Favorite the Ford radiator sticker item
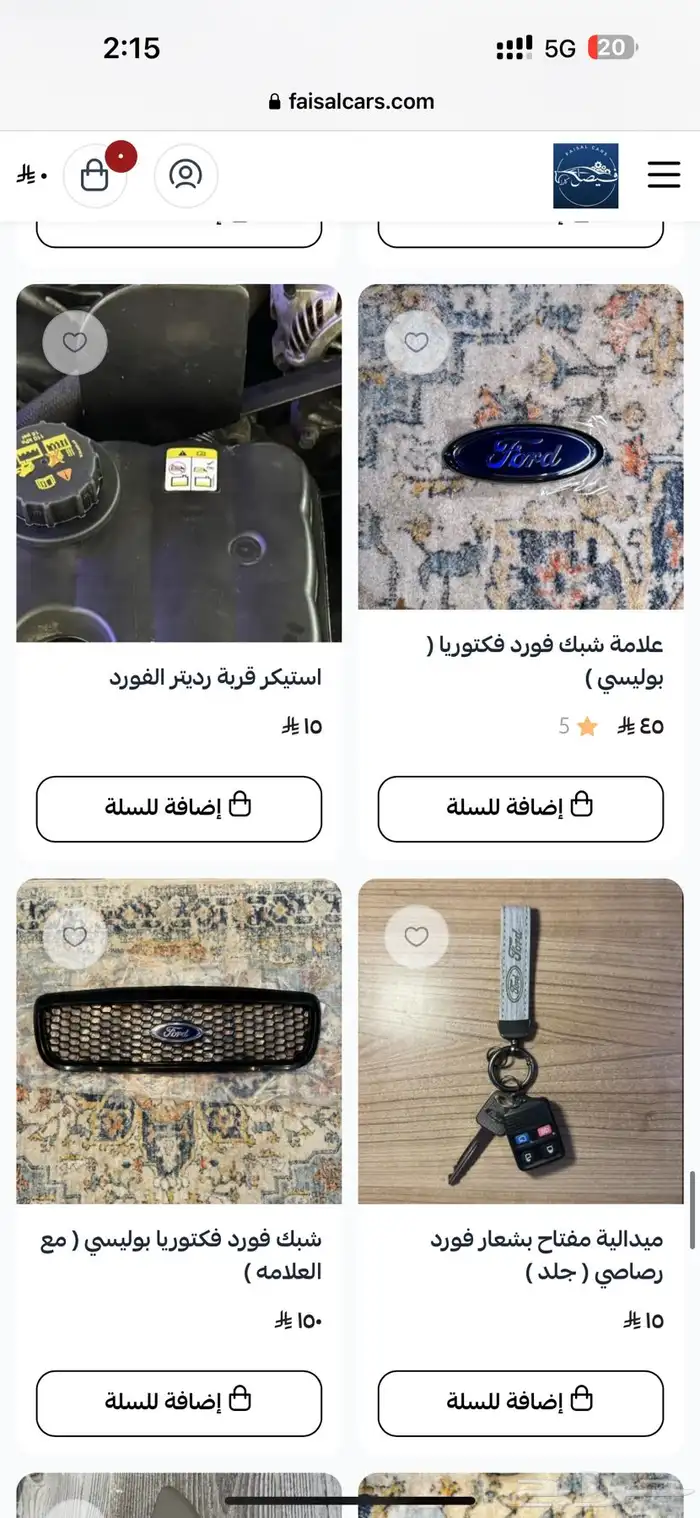The image size is (700, 1518). (75, 343)
